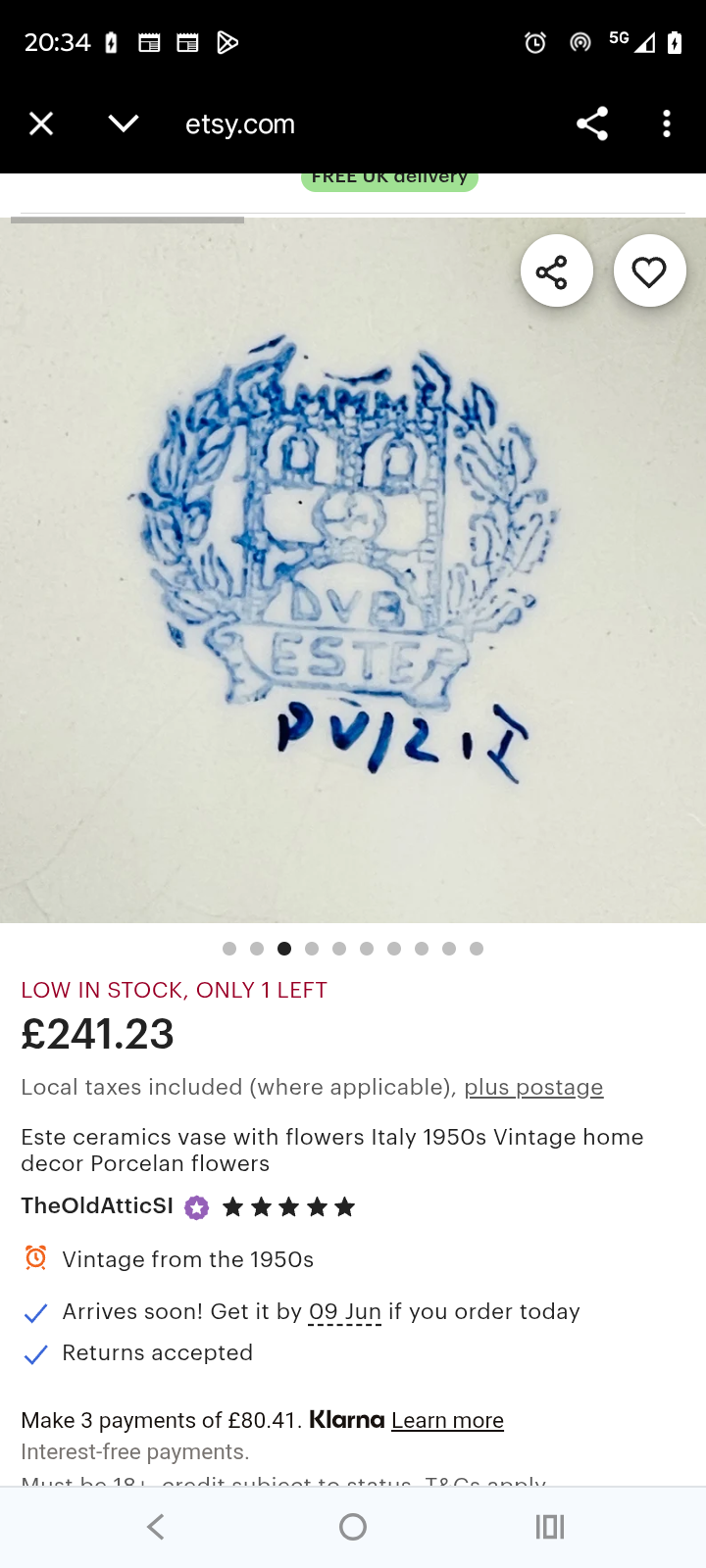This screenshot has height=1568, width=706.
Task: Go to the phone's home screen
Action: click(353, 1526)
